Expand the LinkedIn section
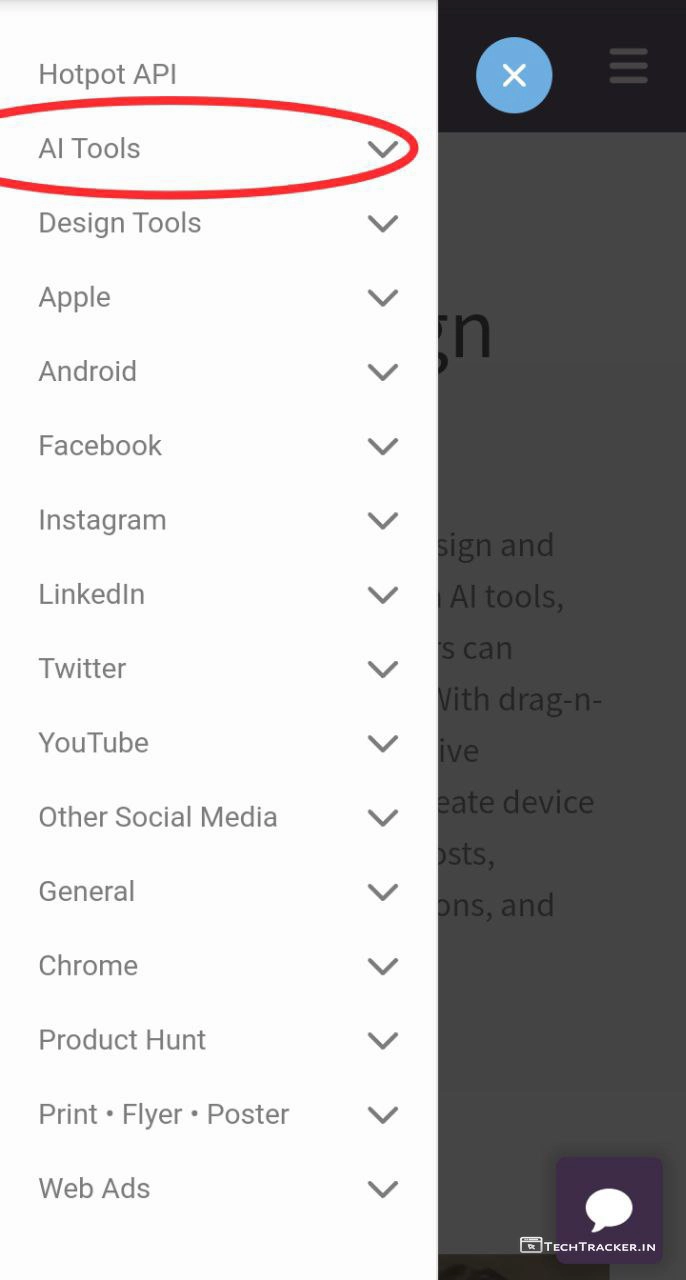This screenshot has height=1280, width=686. pyautogui.click(x=383, y=594)
